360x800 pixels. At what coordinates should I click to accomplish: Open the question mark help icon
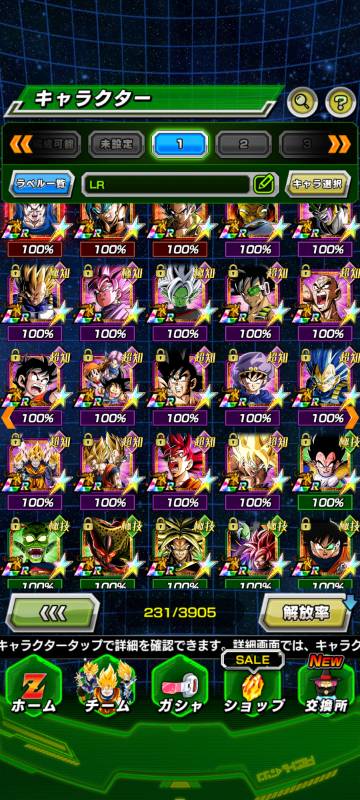[340, 103]
